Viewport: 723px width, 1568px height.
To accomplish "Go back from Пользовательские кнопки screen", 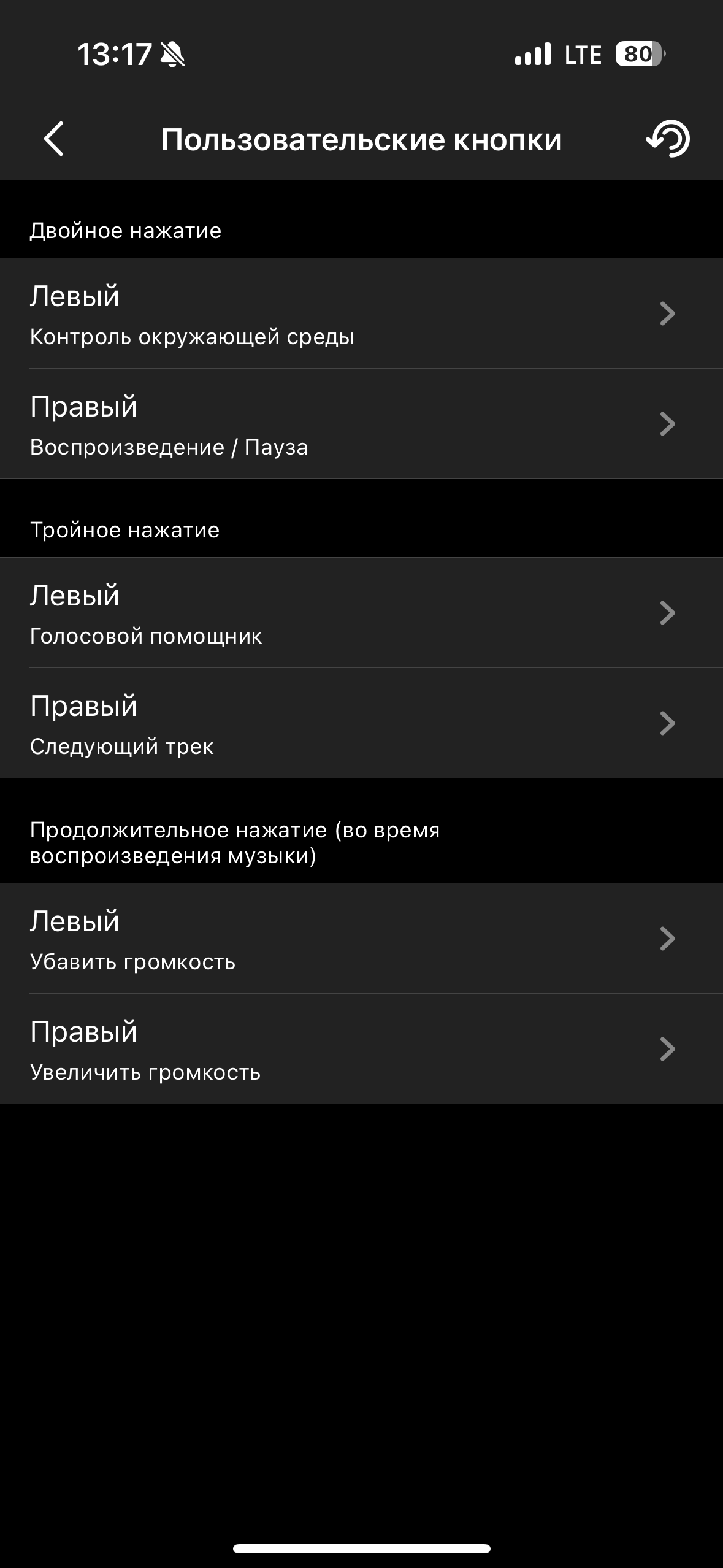I will click(54, 139).
